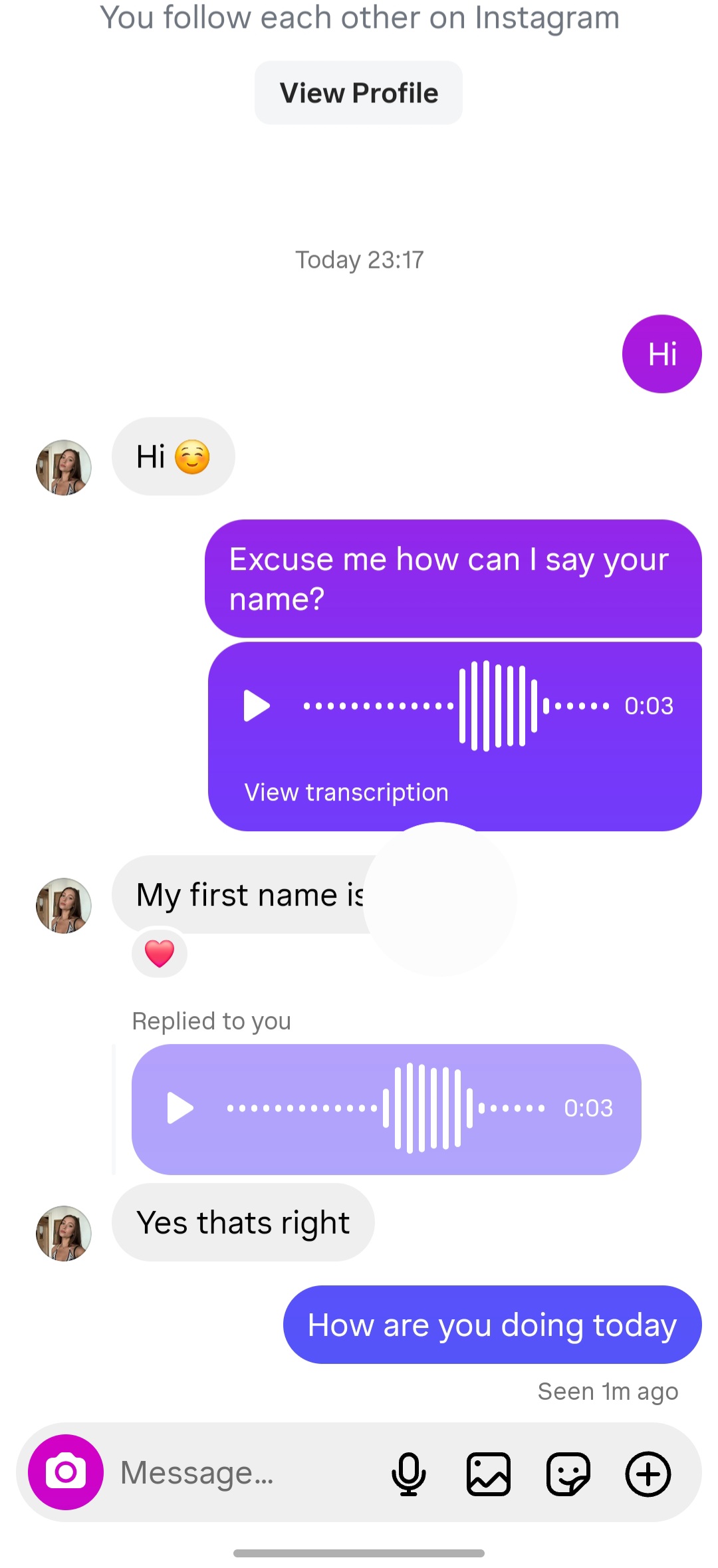
Task: Open the sticker picker
Action: point(568,1474)
